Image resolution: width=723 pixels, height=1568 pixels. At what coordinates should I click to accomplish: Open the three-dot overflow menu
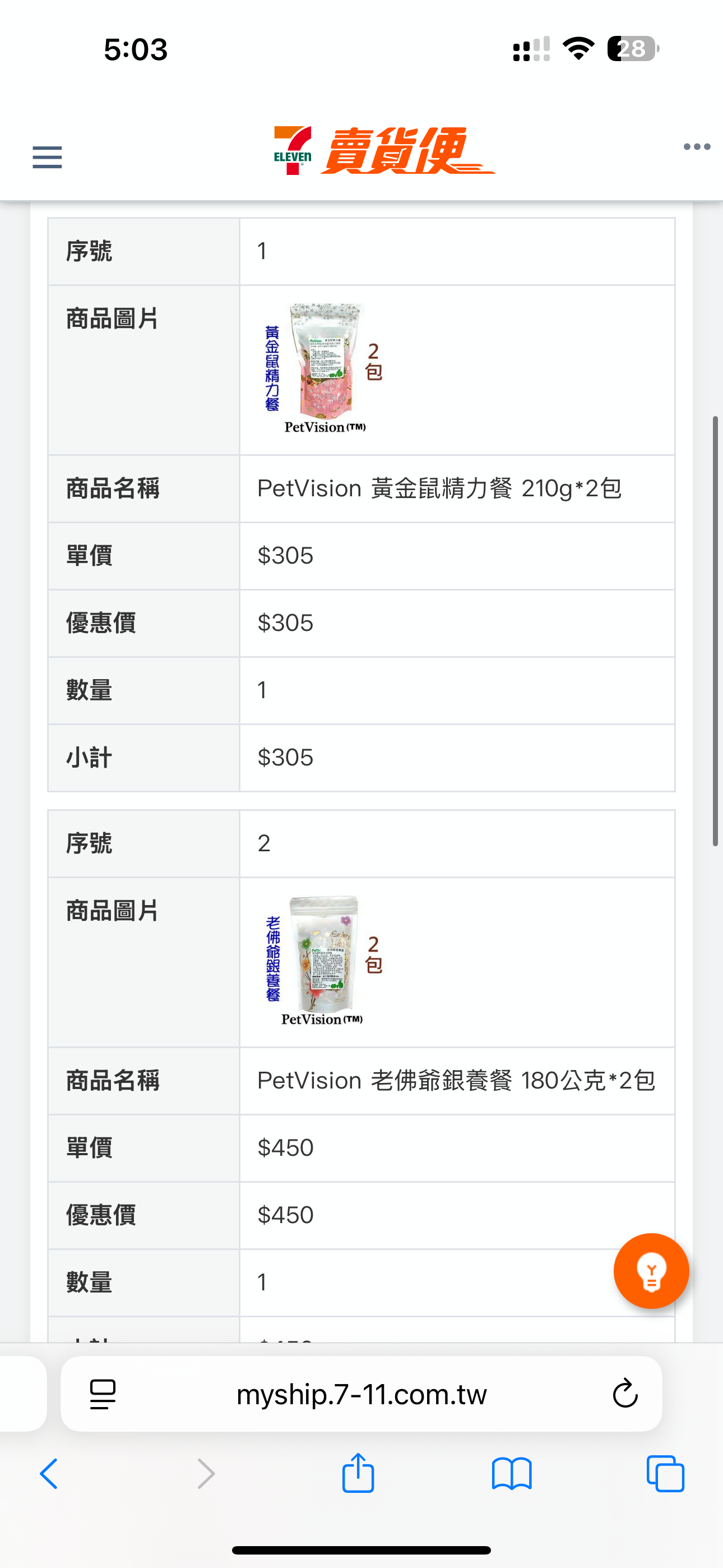(x=697, y=147)
